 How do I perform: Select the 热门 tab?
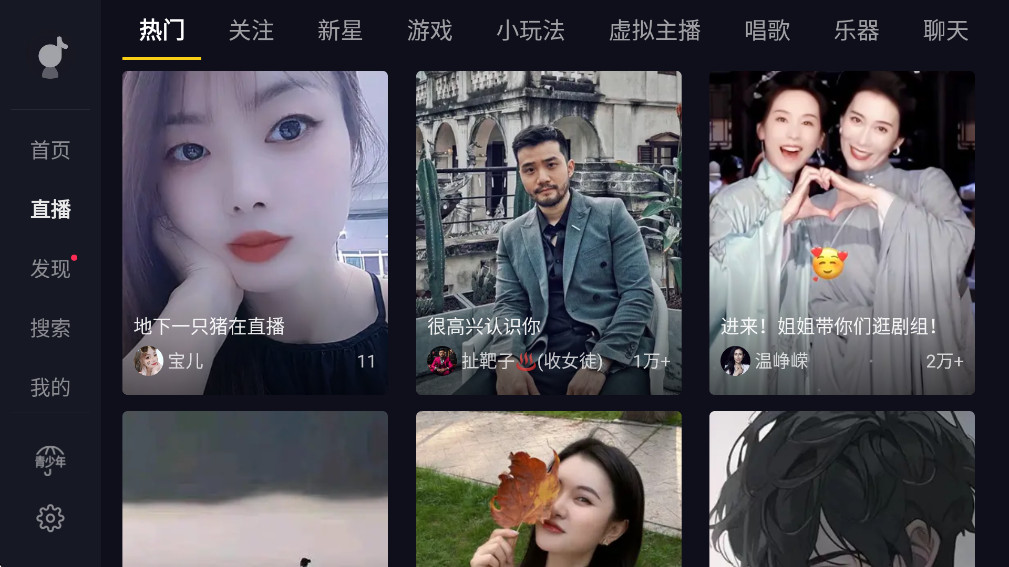tap(162, 31)
